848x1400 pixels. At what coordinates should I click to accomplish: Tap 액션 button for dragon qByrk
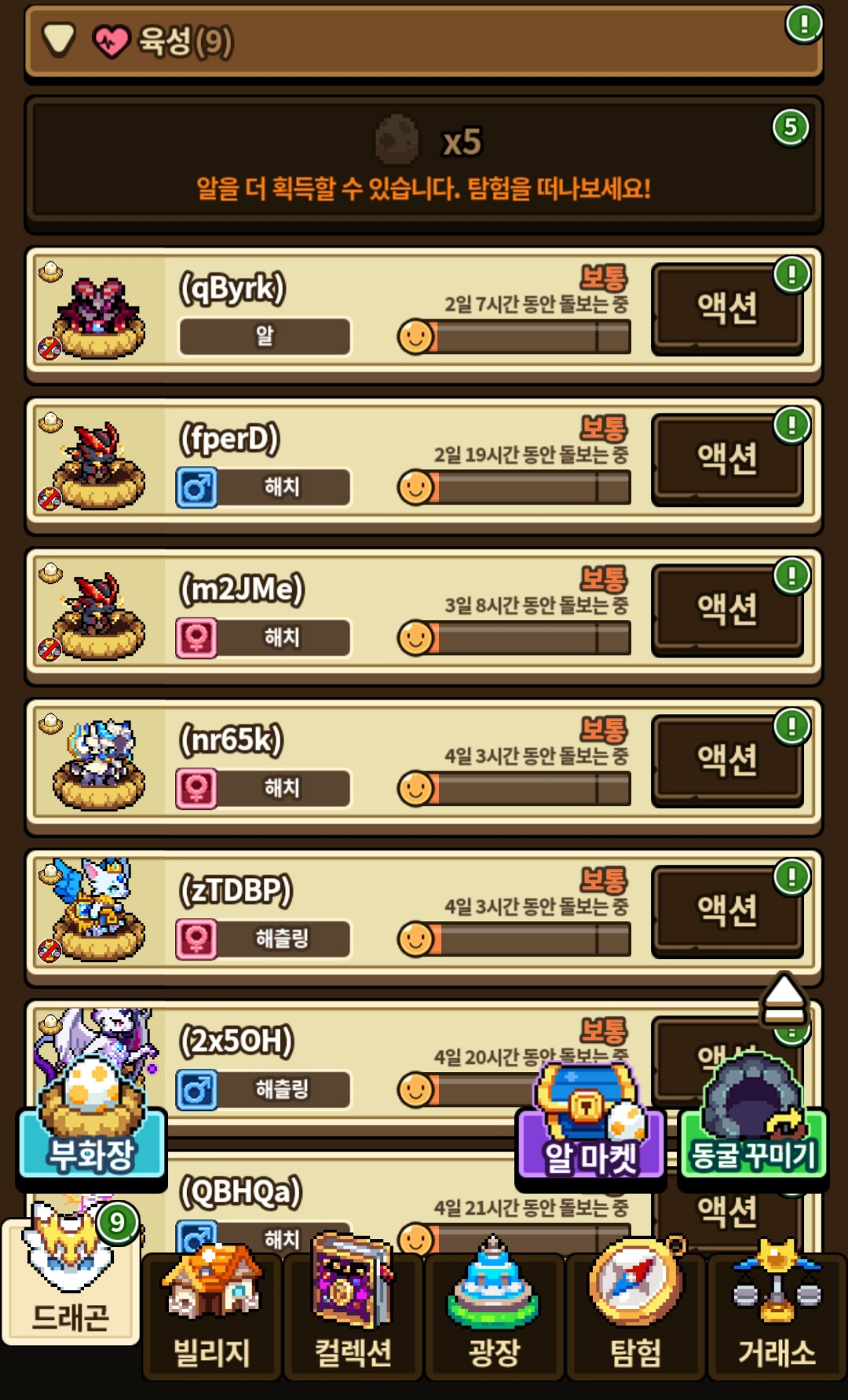(727, 308)
